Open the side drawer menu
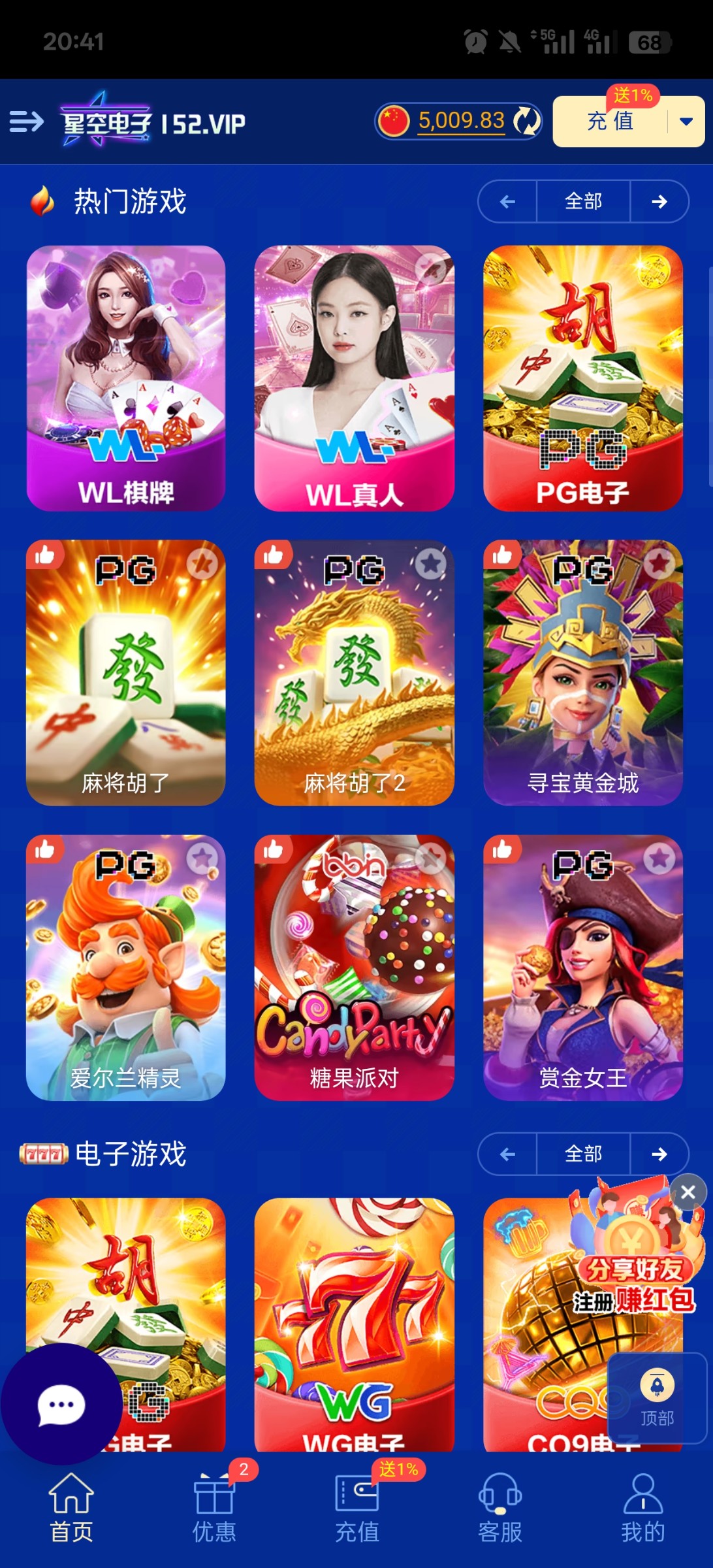 [x=26, y=122]
